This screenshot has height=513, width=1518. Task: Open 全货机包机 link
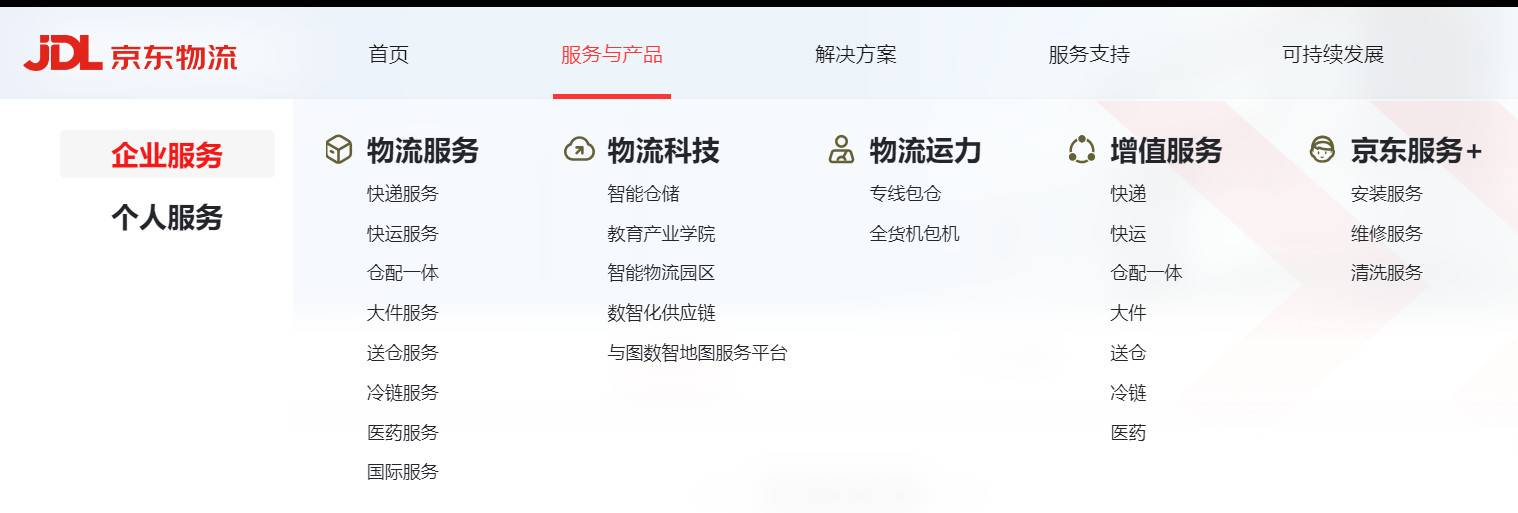pyautogui.click(x=914, y=234)
